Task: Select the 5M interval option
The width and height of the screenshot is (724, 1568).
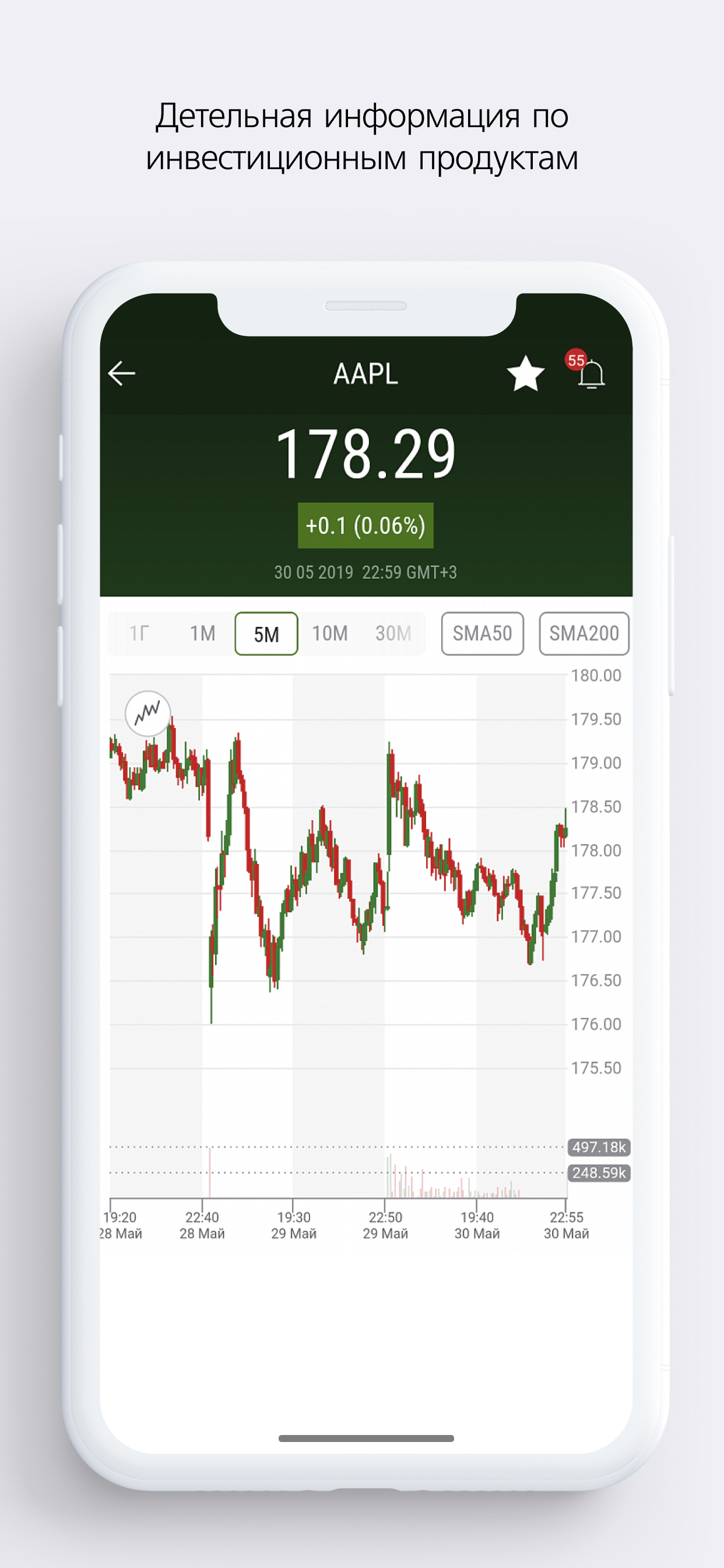Action: click(x=266, y=633)
